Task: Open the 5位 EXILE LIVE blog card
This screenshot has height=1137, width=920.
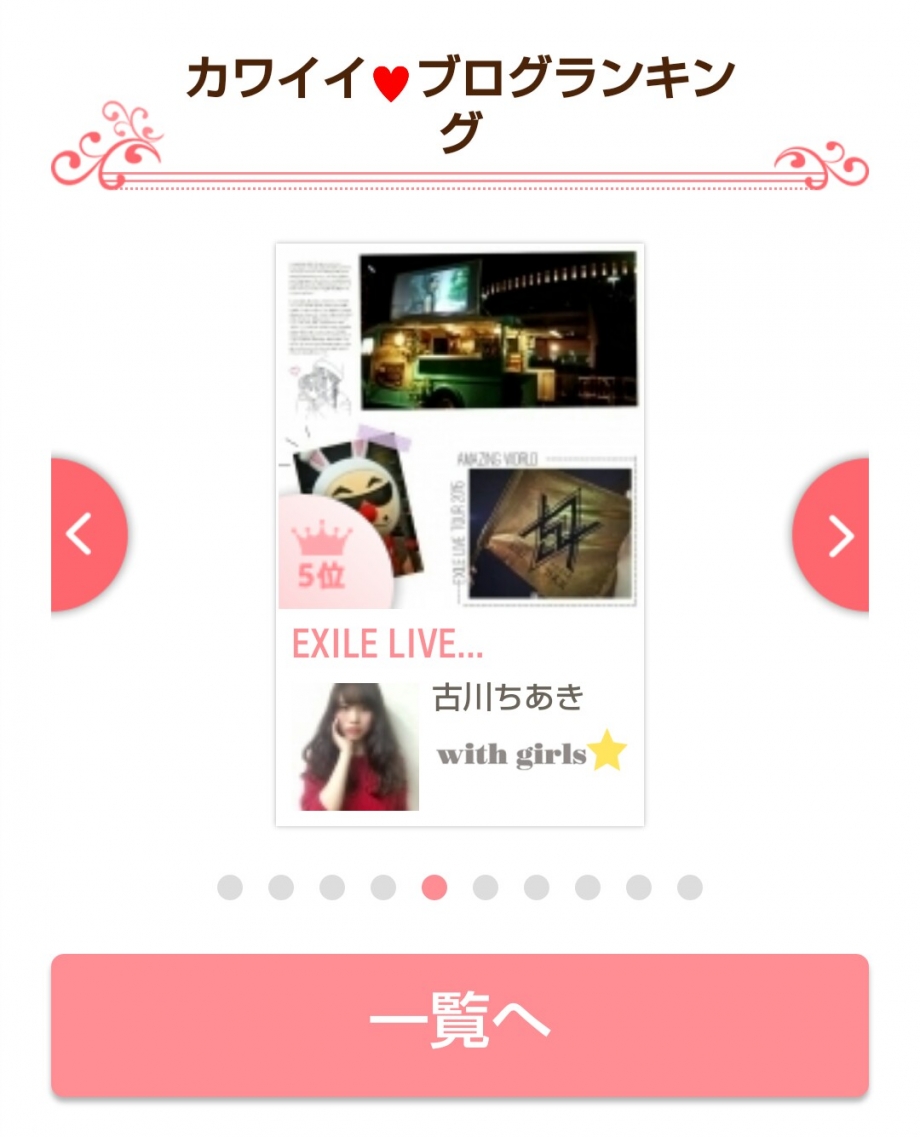Action: coord(460,535)
